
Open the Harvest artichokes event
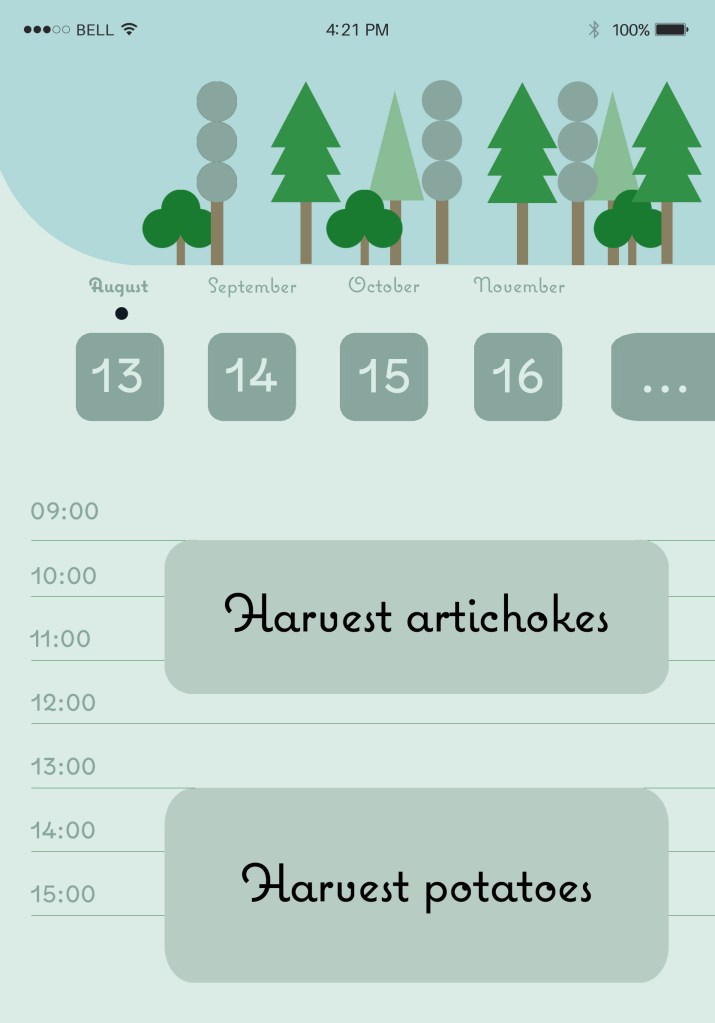pos(416,617)
